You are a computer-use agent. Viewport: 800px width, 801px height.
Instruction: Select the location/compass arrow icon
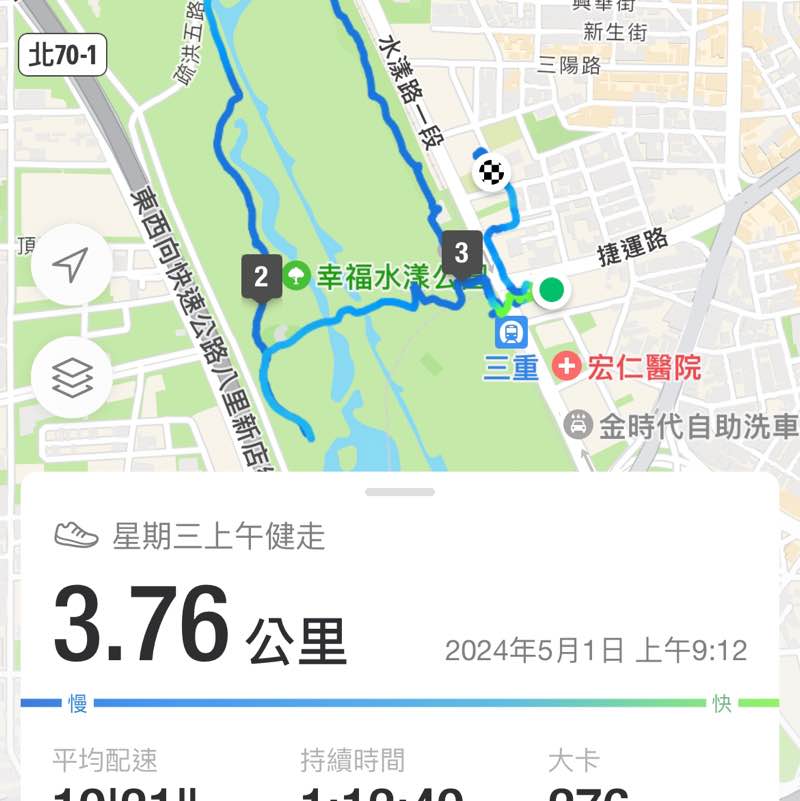coord(70,266)
